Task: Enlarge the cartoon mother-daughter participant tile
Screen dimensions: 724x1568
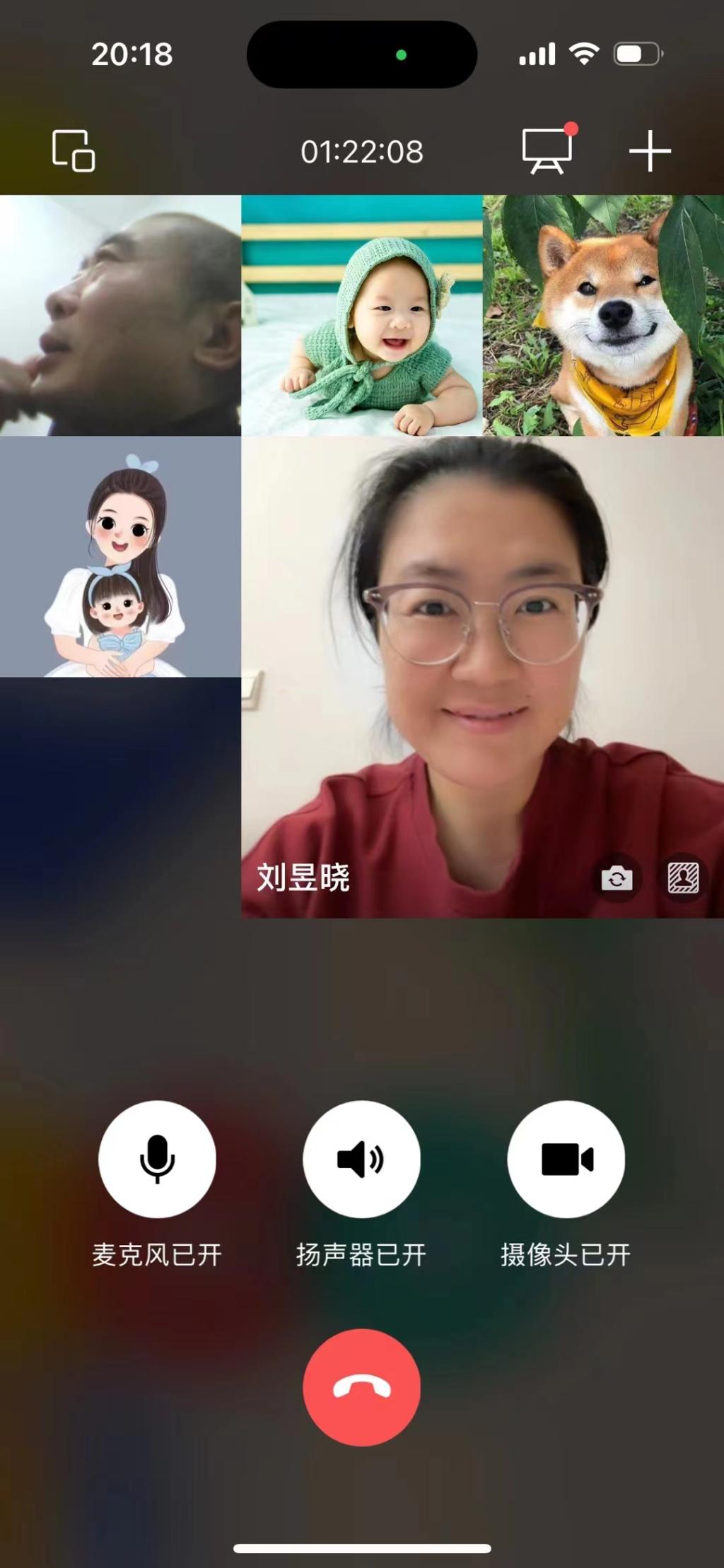Action: pyautogui.click(x=120, y=557)
